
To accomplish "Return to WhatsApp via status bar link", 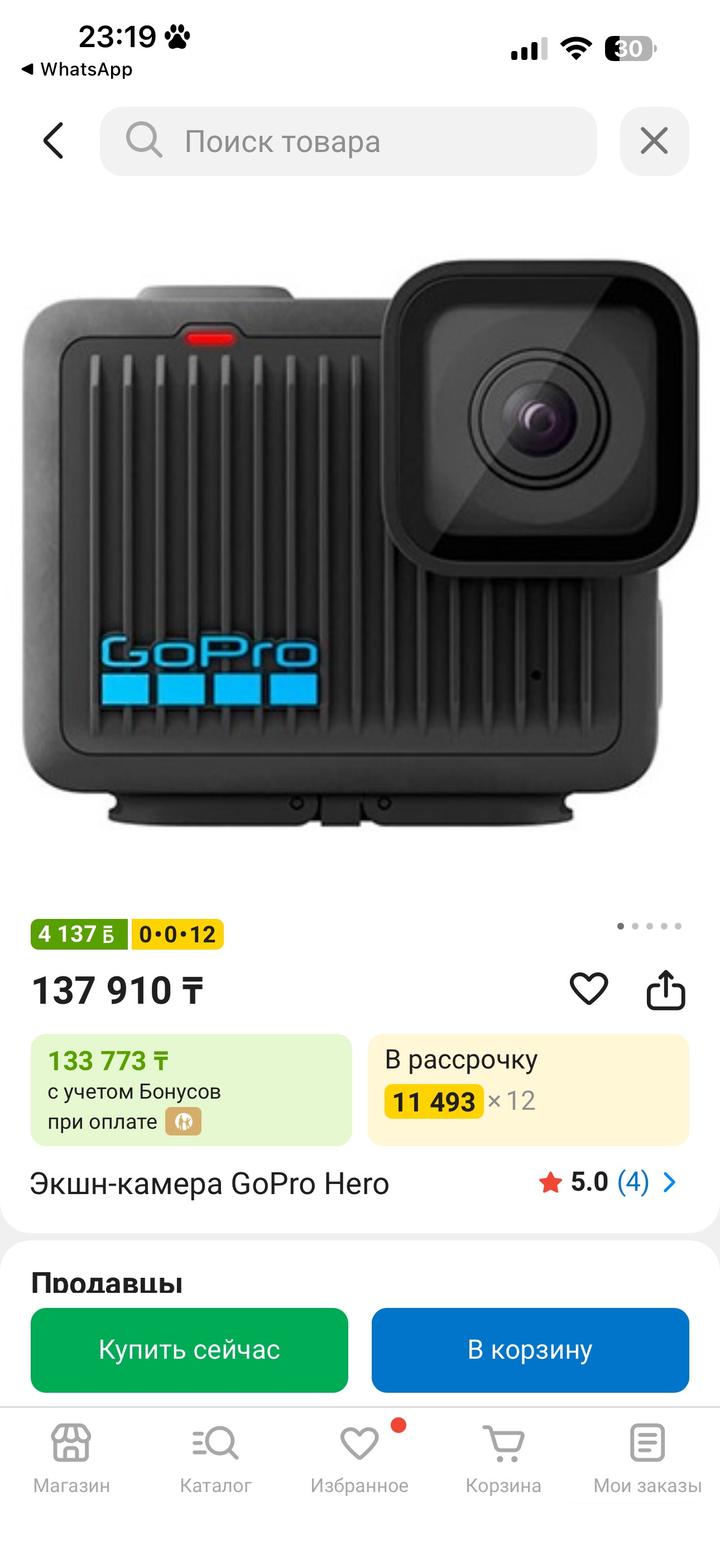I will pos(76,69).
